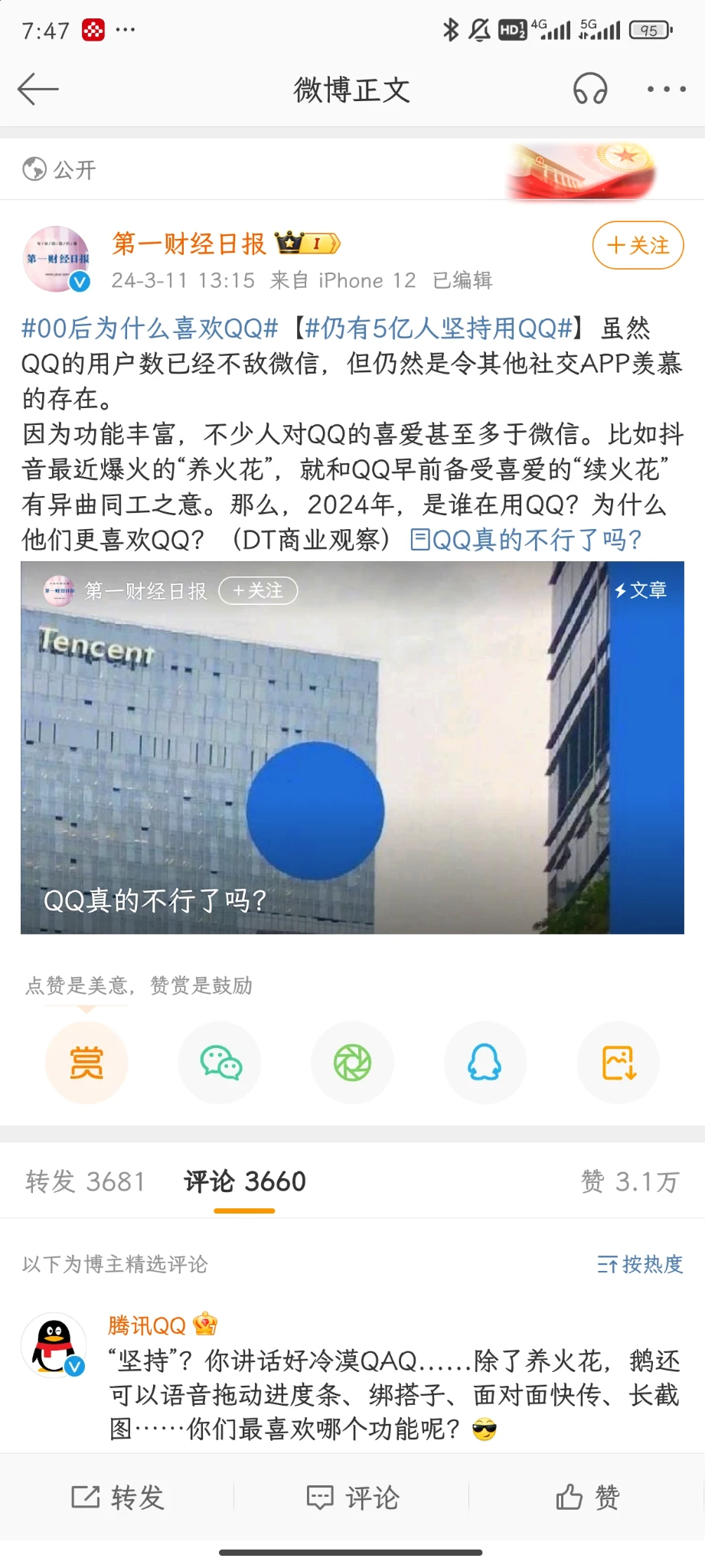Switch to the 转发 3681 tab

[85, 1181]
